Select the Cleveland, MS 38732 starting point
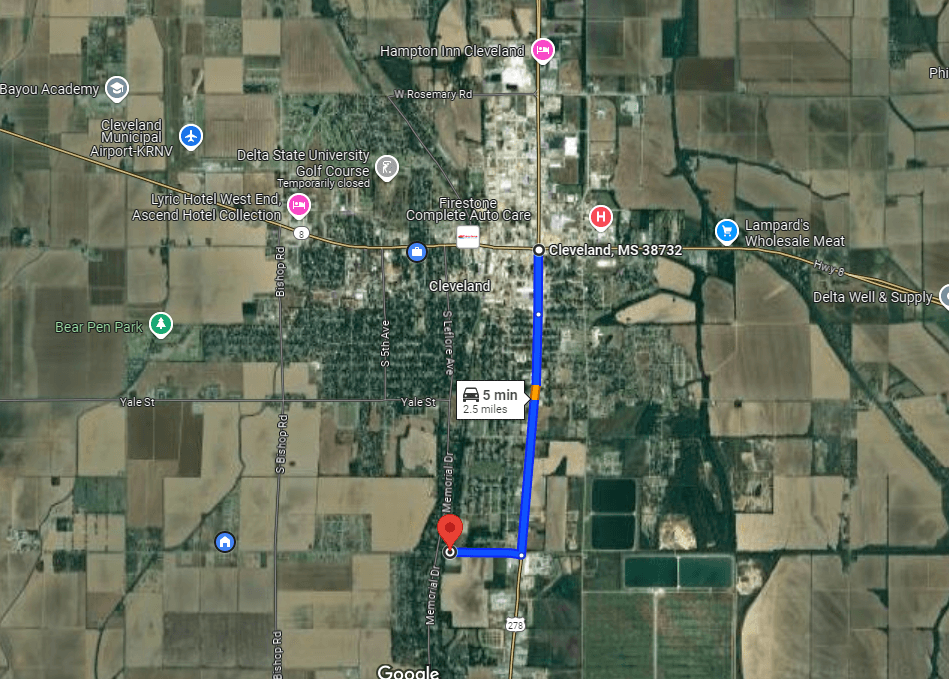Screen dimensions: 949x679 (x=539, y=250)
